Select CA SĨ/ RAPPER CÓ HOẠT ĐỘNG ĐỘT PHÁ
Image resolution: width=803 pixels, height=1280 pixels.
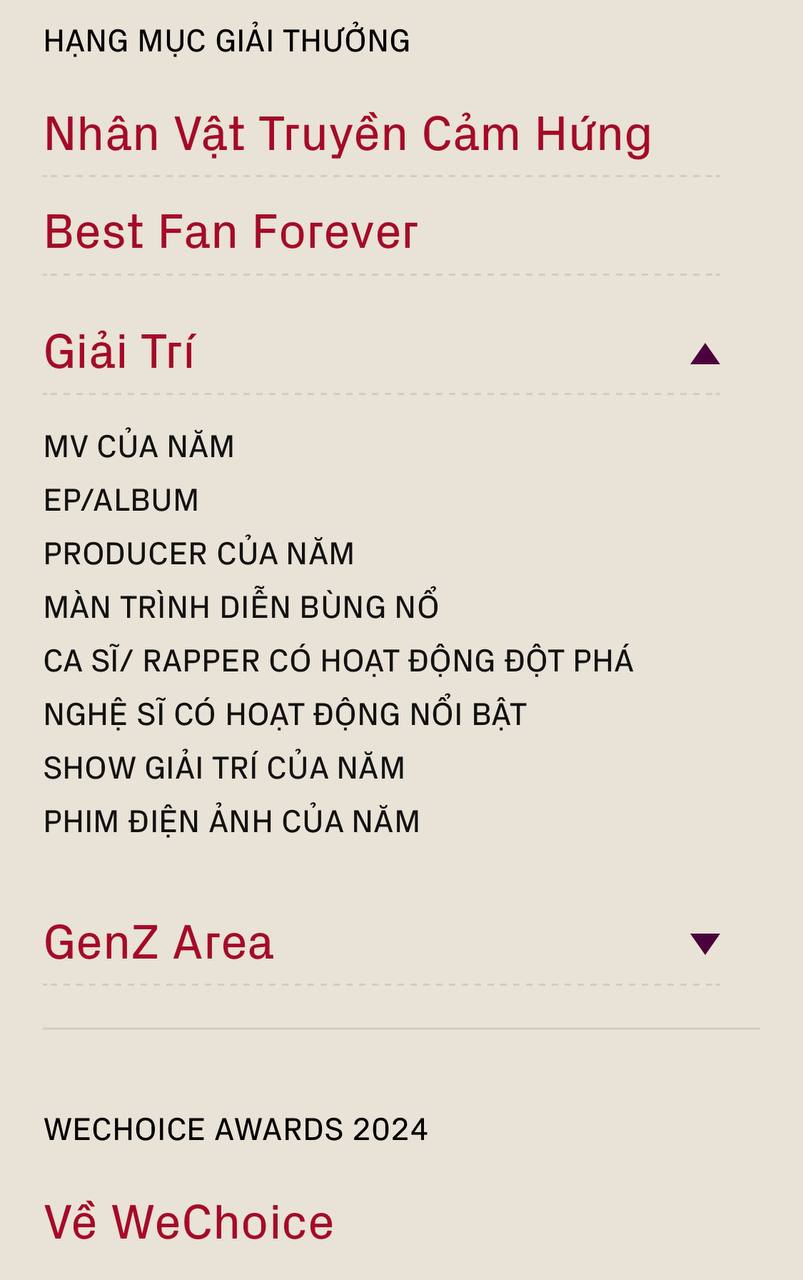click(337, 660)
